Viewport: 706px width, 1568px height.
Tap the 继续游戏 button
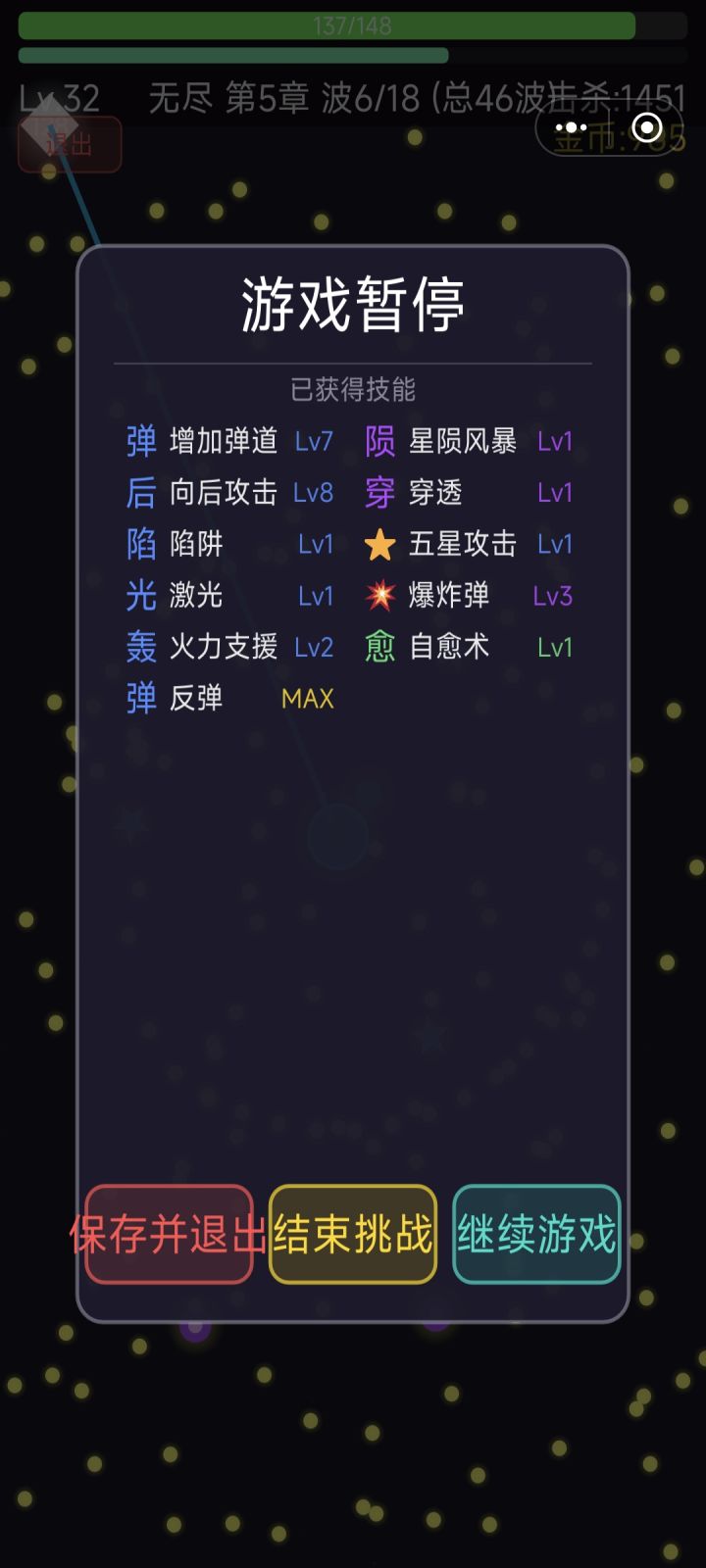tap(535, 1237)
